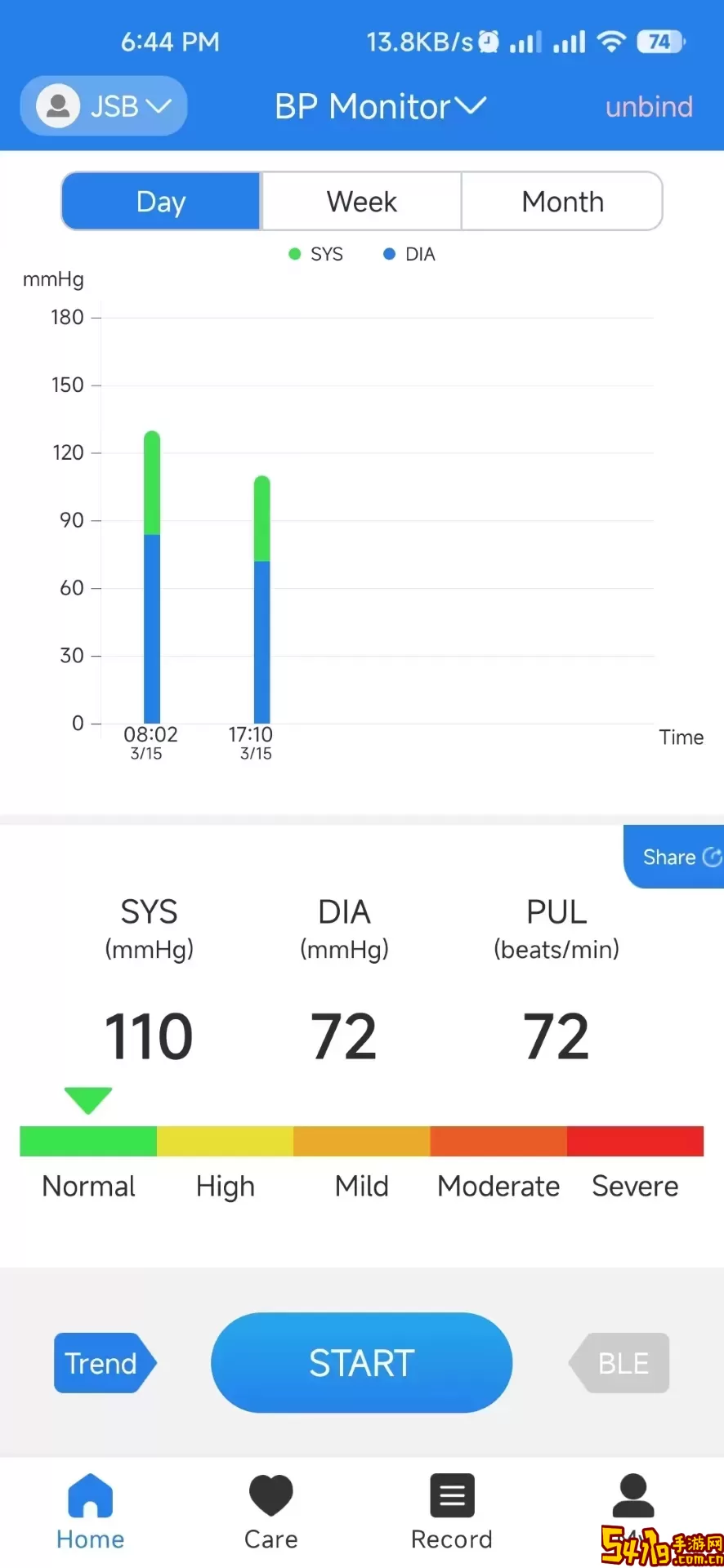Switch to the Month view
The image size is (724, 1568).
(562, 202)
